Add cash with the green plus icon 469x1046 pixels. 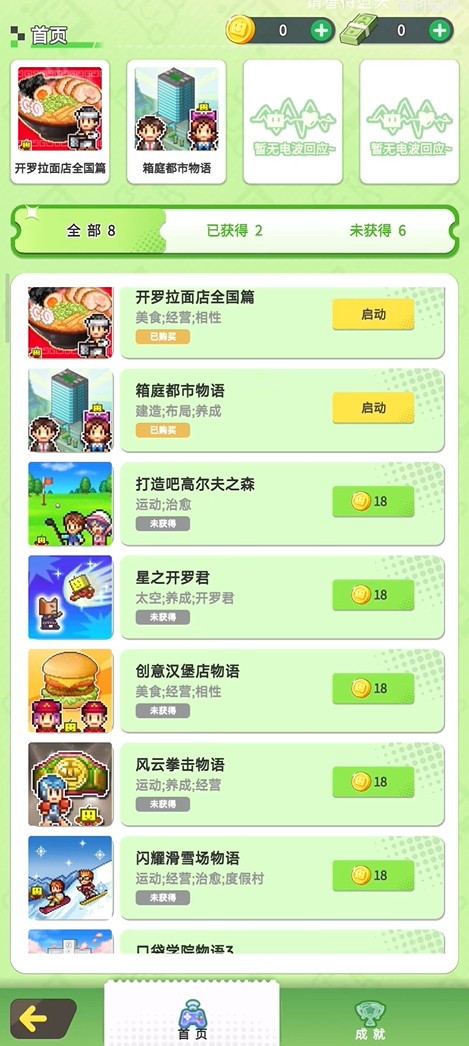click(x=439, y=30)
